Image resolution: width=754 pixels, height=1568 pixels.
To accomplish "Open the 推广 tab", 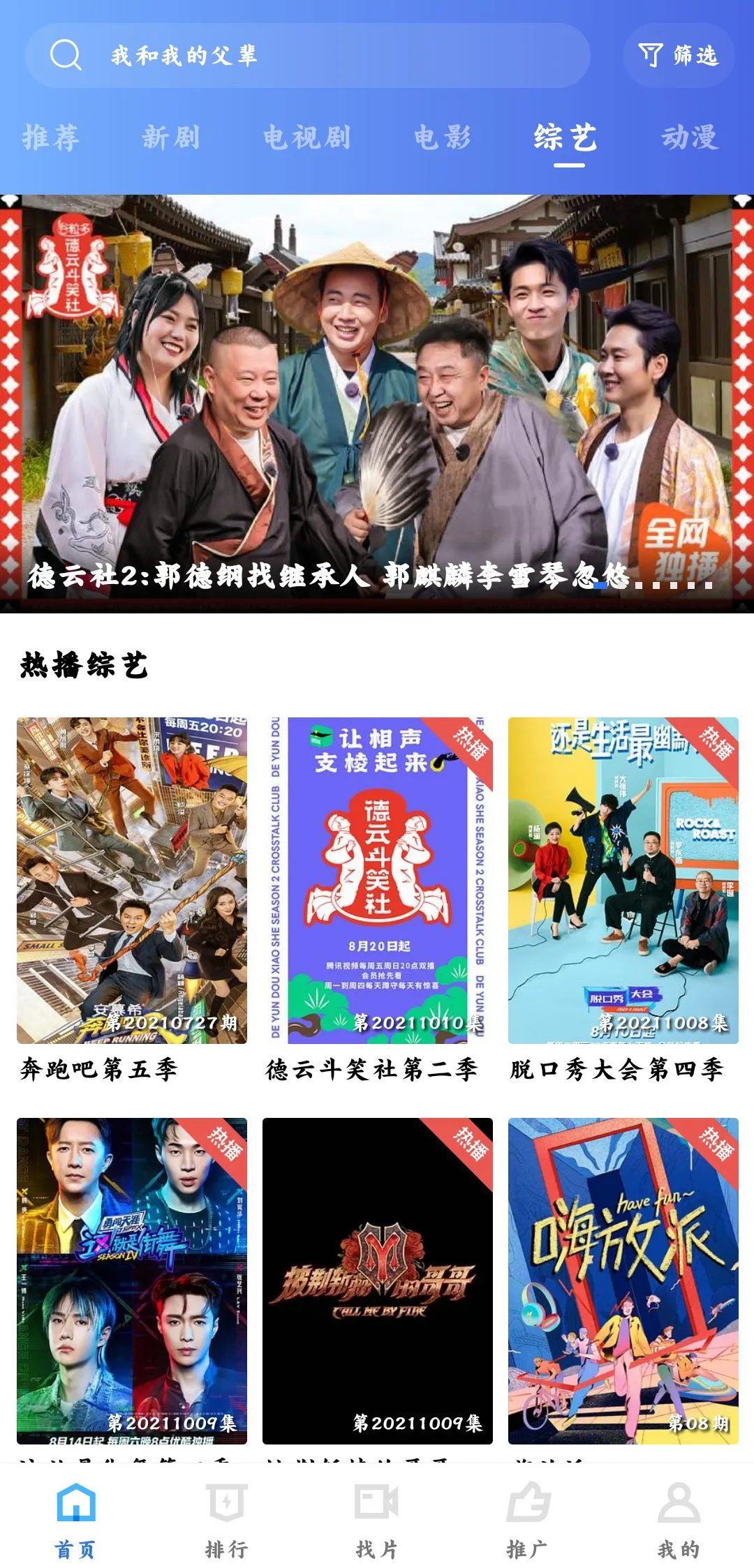I will (x=528, y=1518).
